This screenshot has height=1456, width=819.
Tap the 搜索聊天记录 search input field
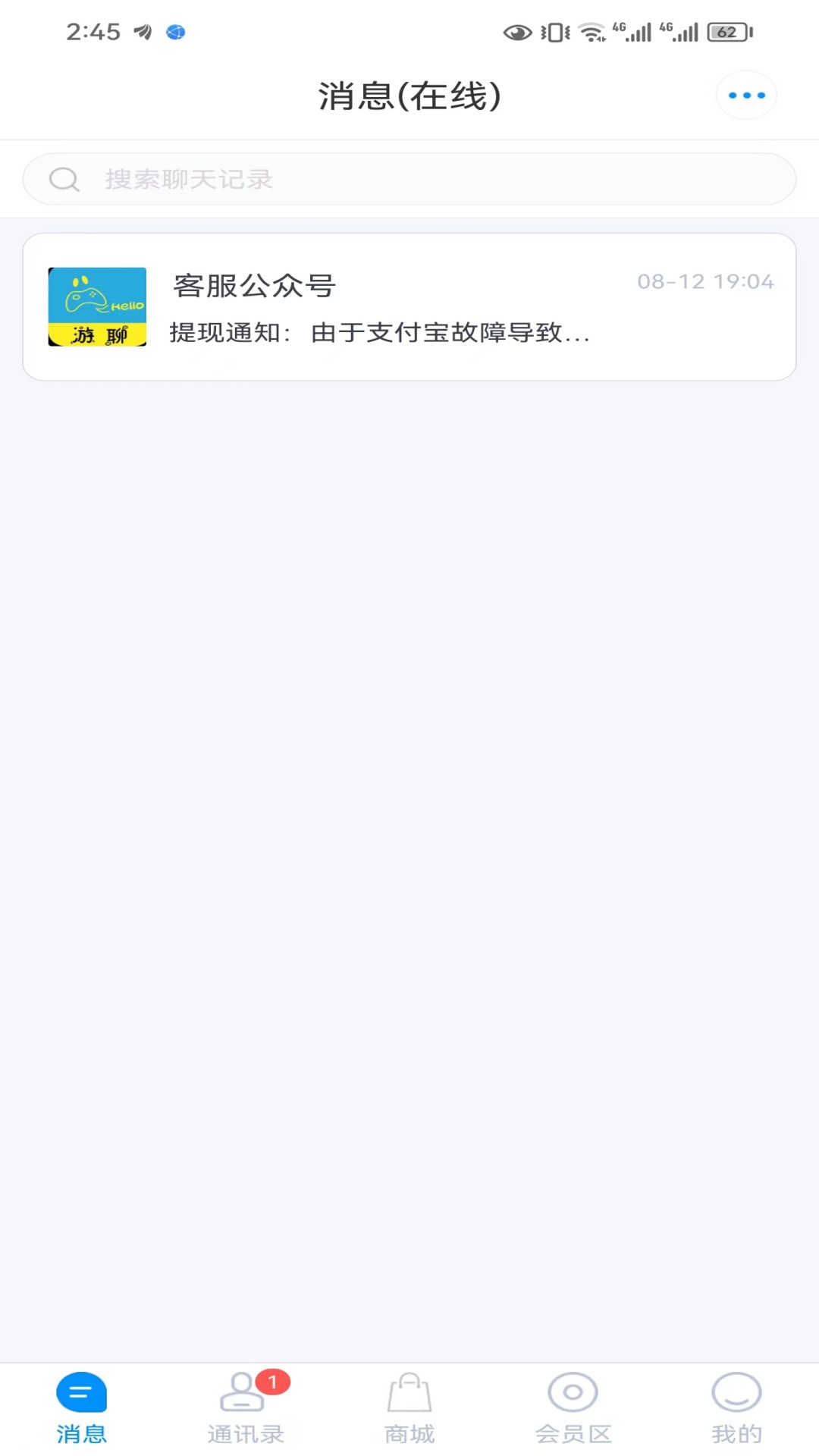click(x=409, y=179)
